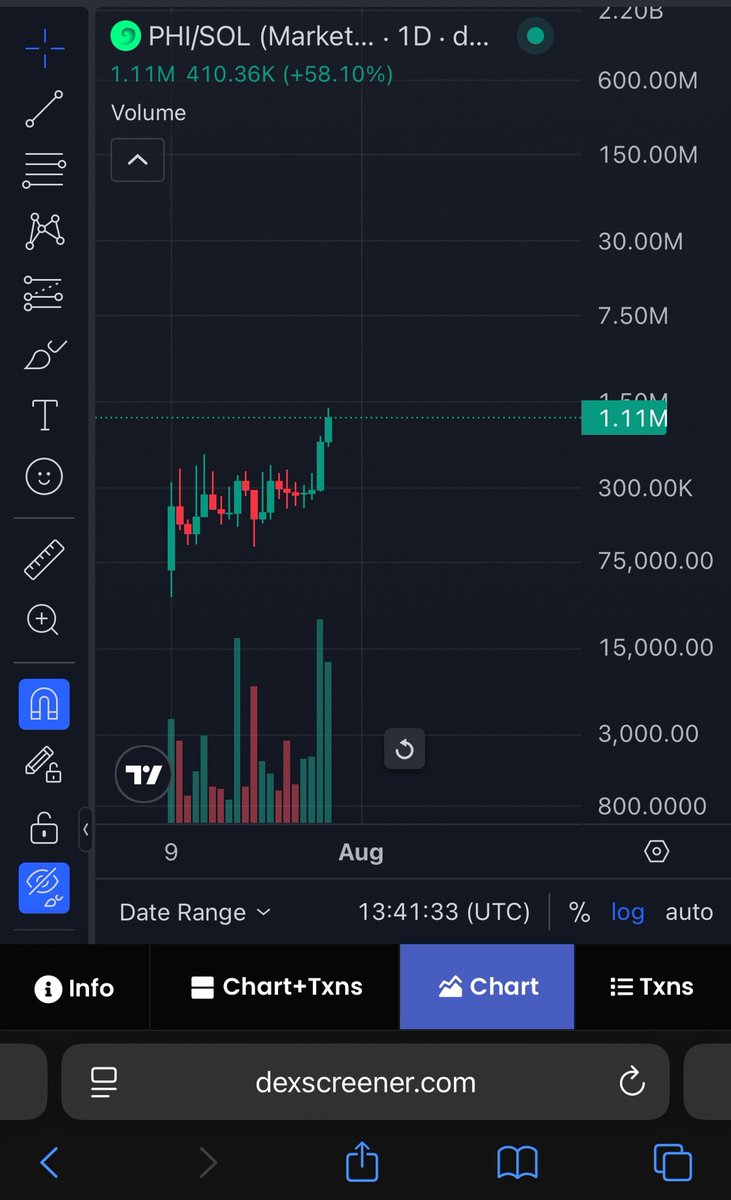The height and width of the screenshot is (1200, 731).
Task: Open the emoji icons tool
Action: point(44,476)
